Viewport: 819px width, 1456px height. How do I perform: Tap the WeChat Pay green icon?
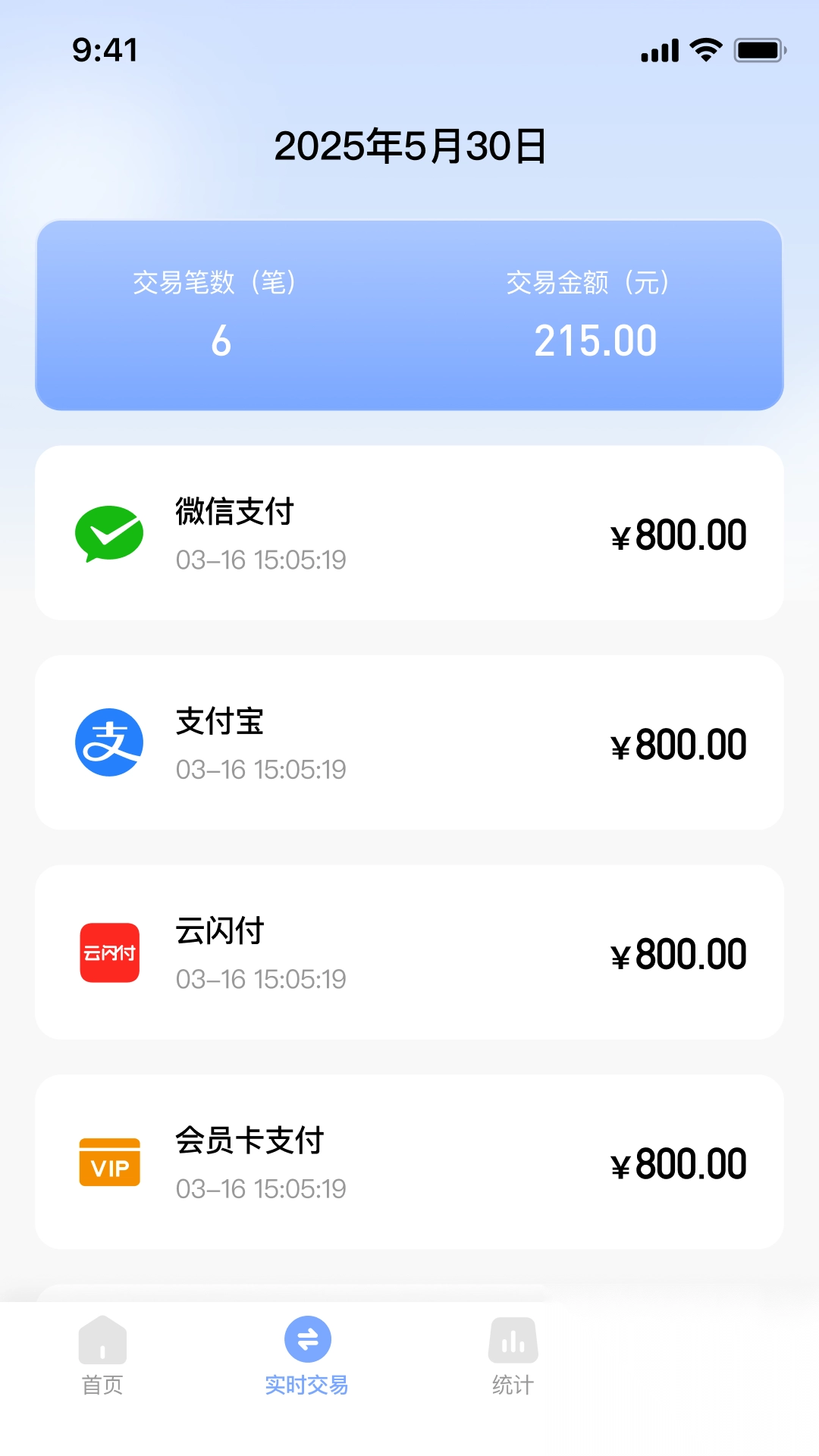click(109, 532)
